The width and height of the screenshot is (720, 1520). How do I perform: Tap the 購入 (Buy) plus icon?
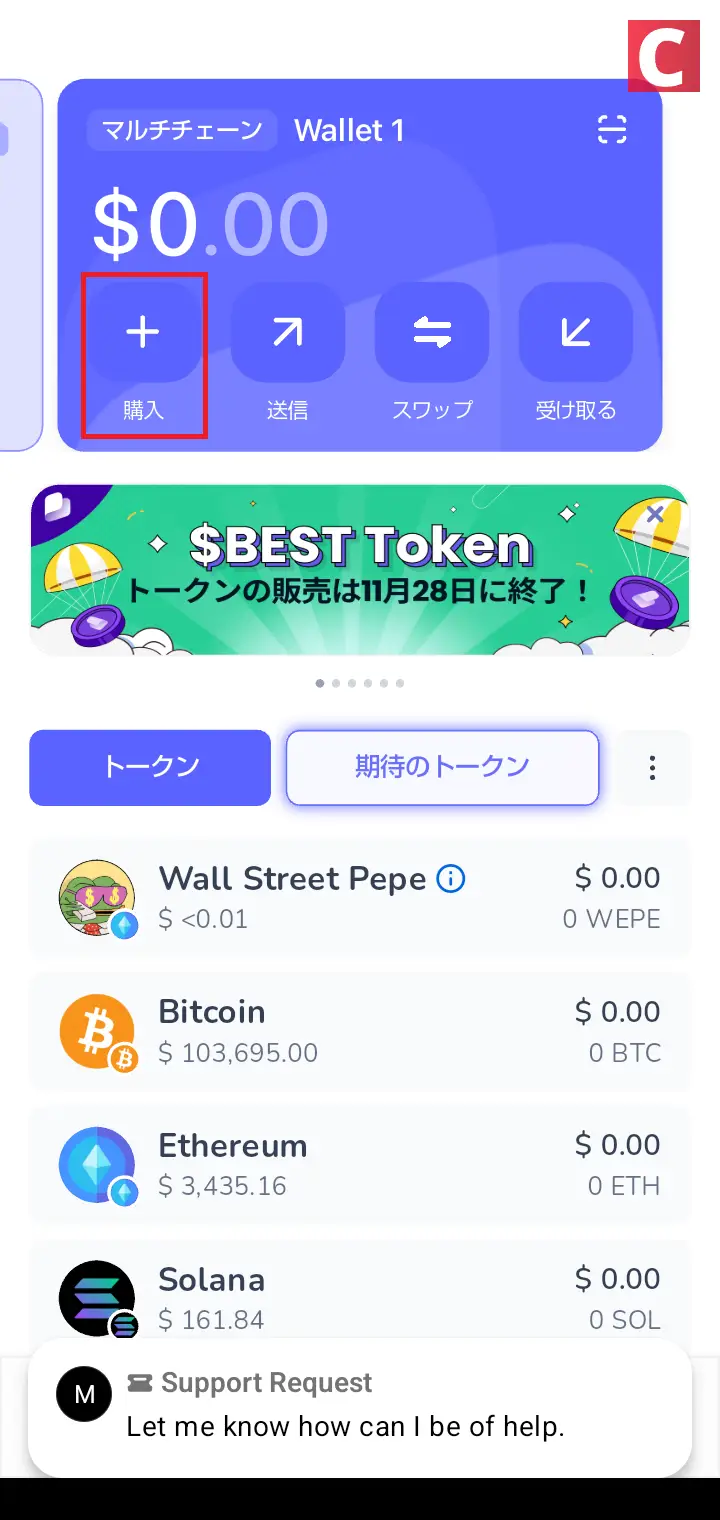(x=144, y=332)
